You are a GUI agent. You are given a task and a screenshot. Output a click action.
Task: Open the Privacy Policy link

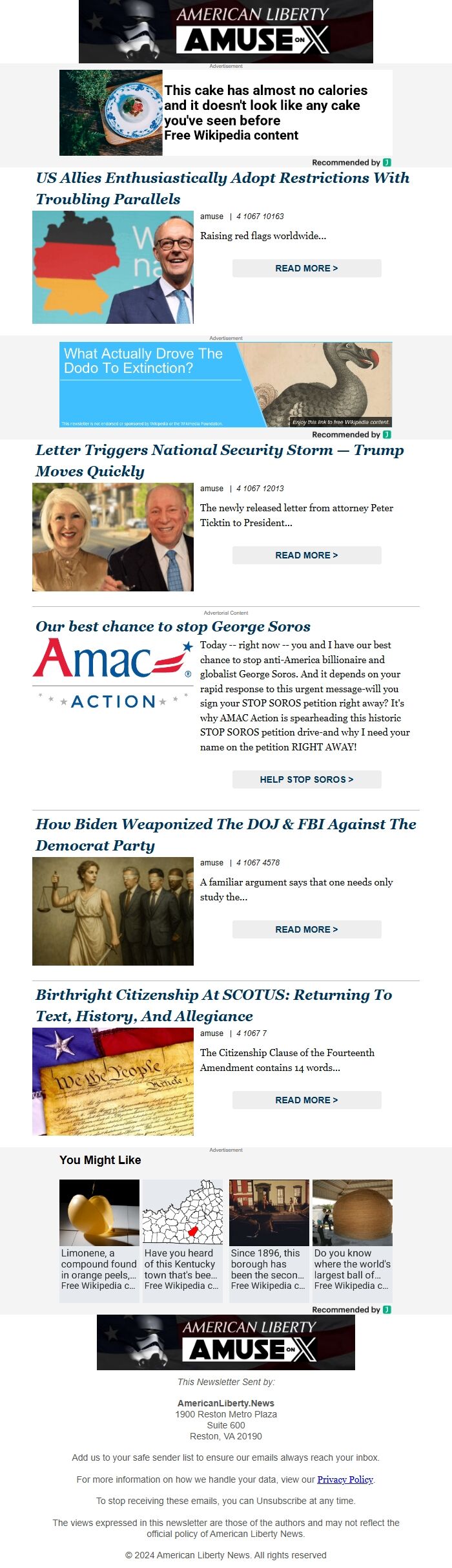click(x=345, y=1479)
